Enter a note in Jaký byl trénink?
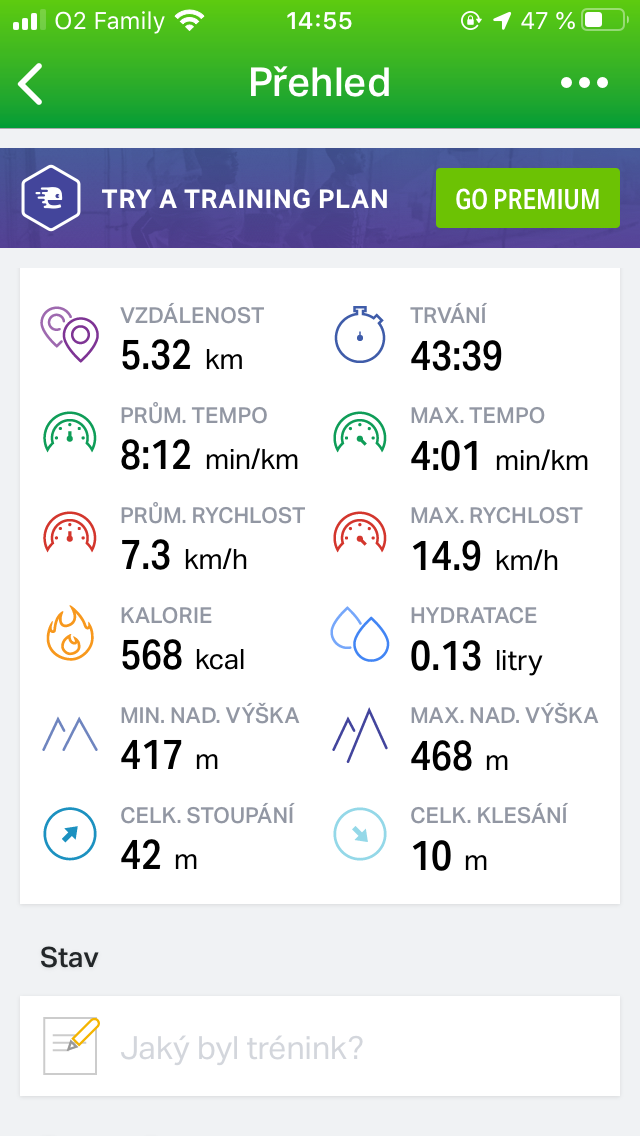 (320, 1046)
